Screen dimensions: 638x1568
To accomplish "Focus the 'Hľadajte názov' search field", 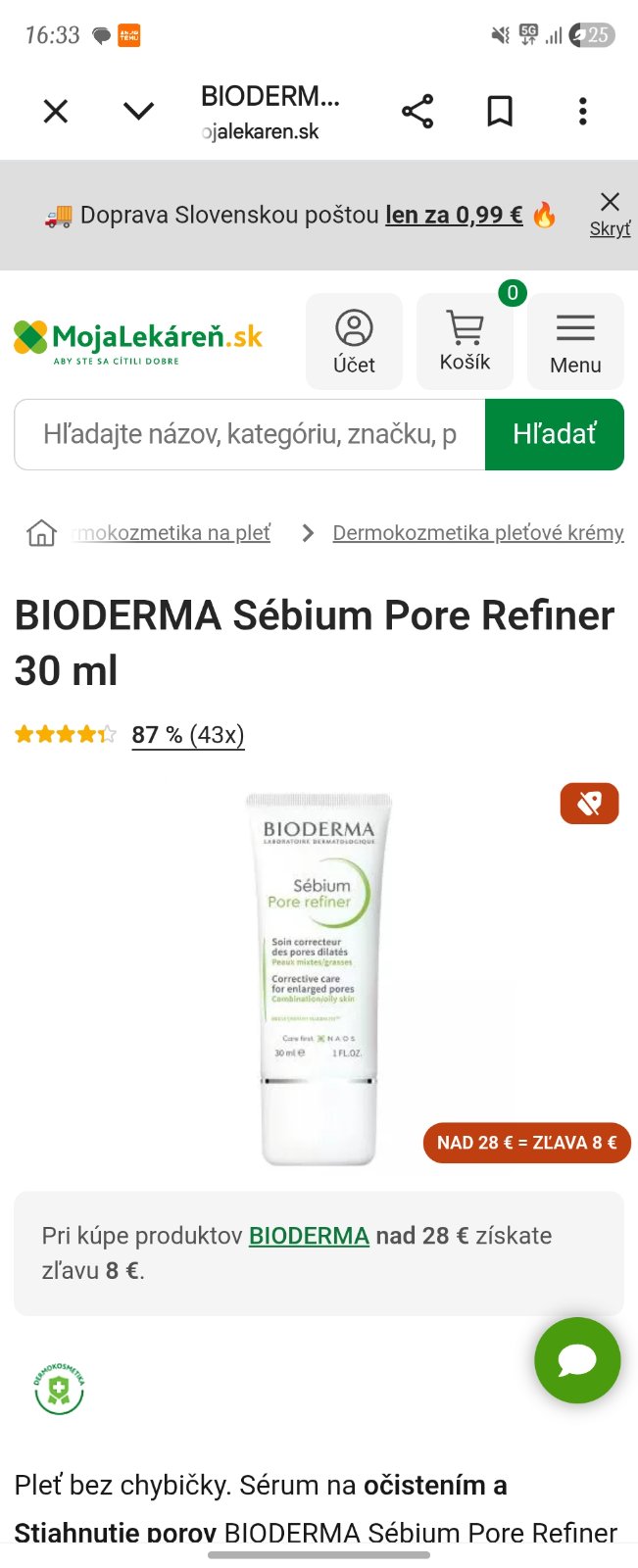I will tap(250, 434).
